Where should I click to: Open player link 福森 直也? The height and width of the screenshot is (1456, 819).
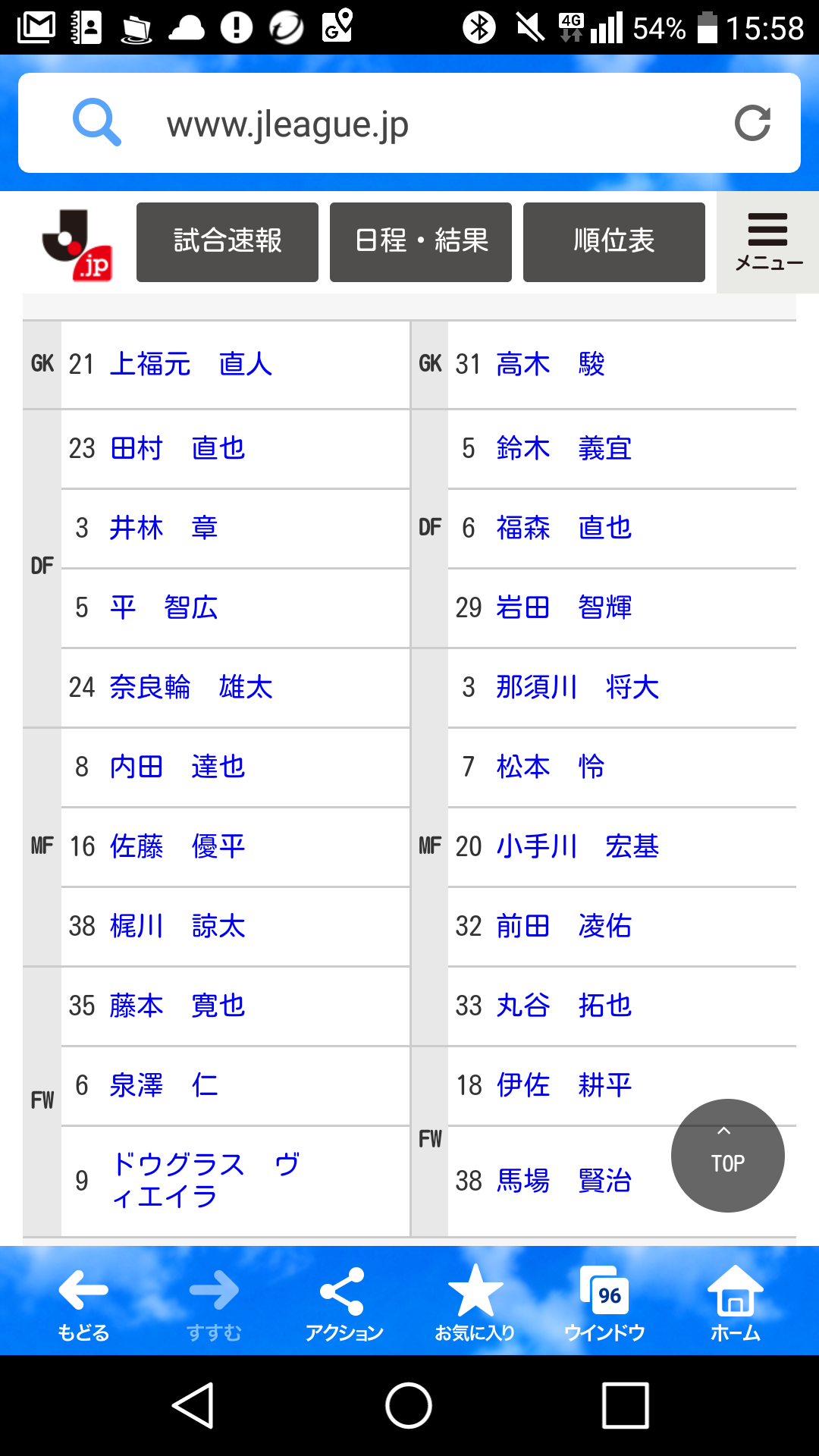point(564,528)
